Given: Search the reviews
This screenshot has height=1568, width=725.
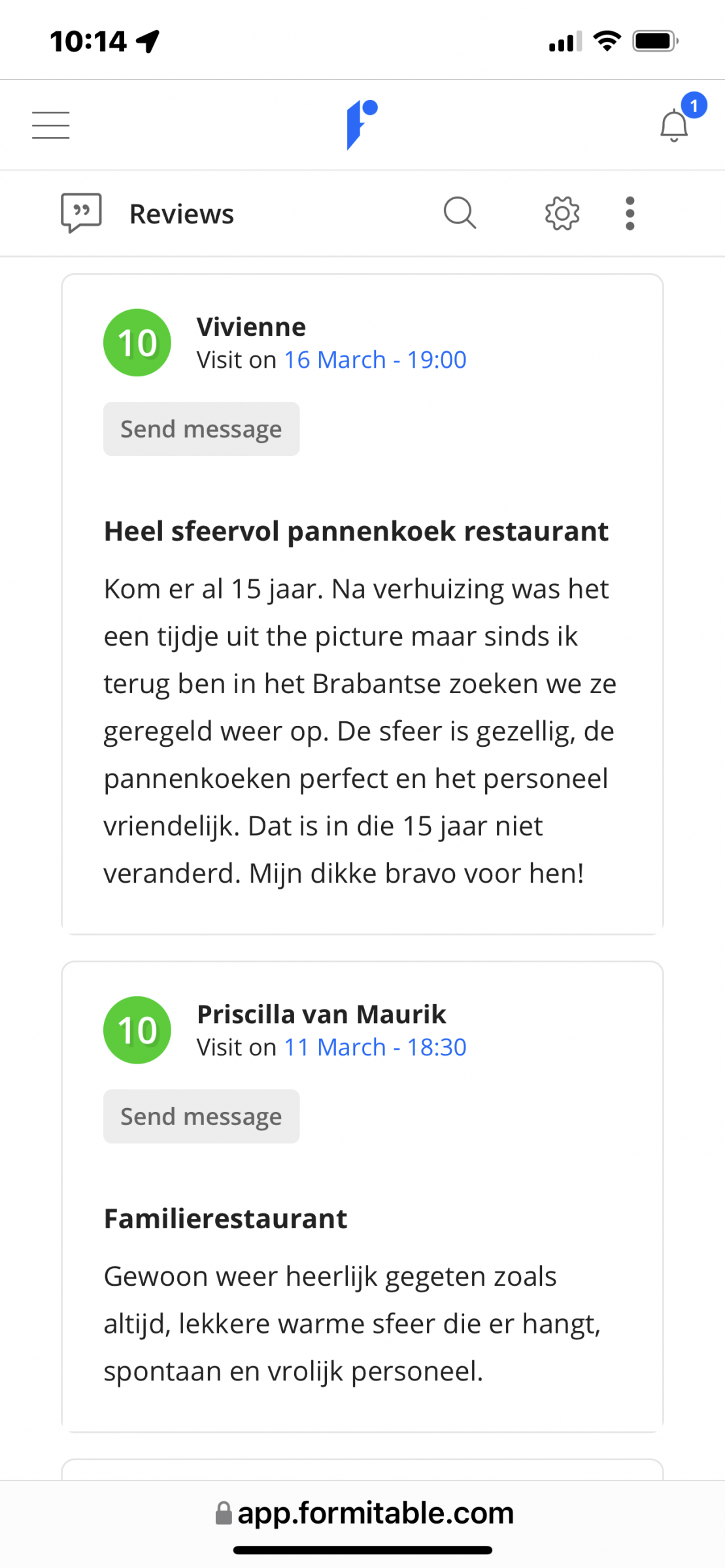Looking at the screenshot, I should coord(460,213).
